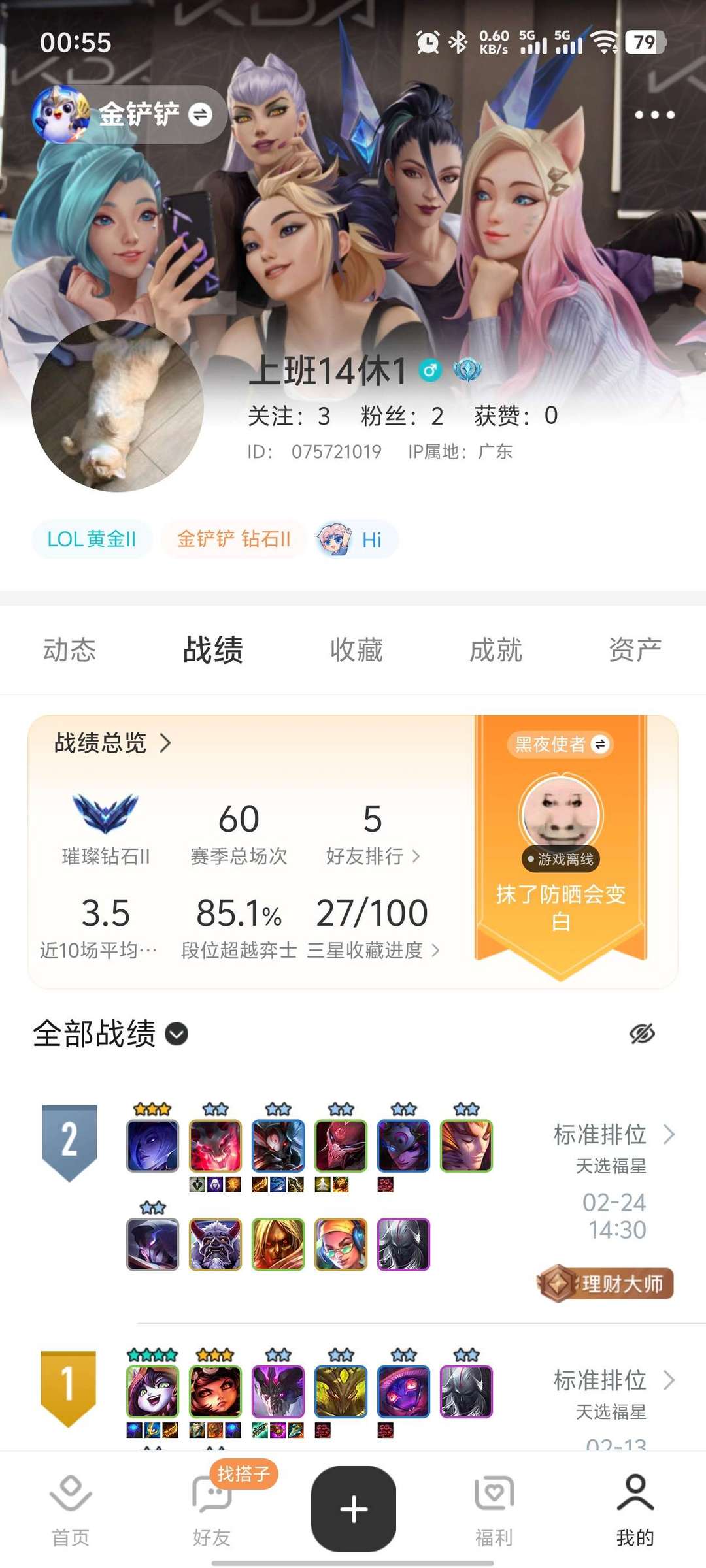This screenshot has height=1568, width=706.
Task: Tap the male gender symbol beside the username
Action: click(431, 369)
